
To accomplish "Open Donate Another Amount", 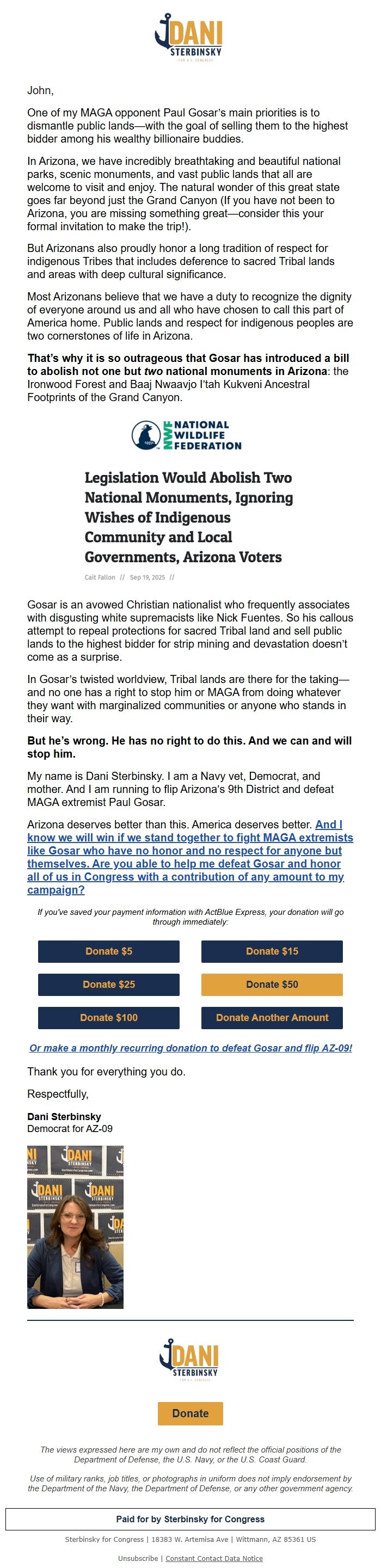I will tap(272, 1017).
